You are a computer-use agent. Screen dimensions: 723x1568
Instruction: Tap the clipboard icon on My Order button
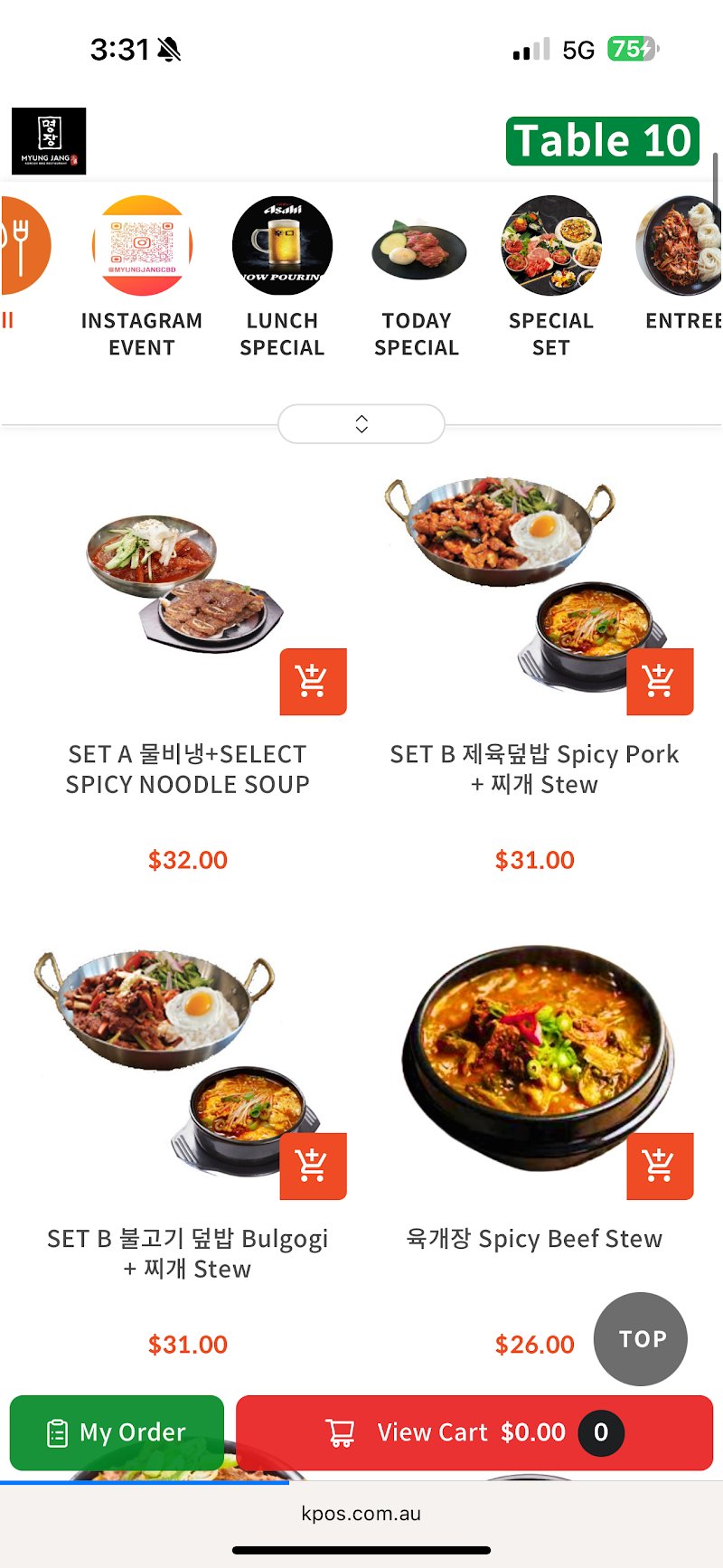pyautogui.click(x=58, y=1431)
